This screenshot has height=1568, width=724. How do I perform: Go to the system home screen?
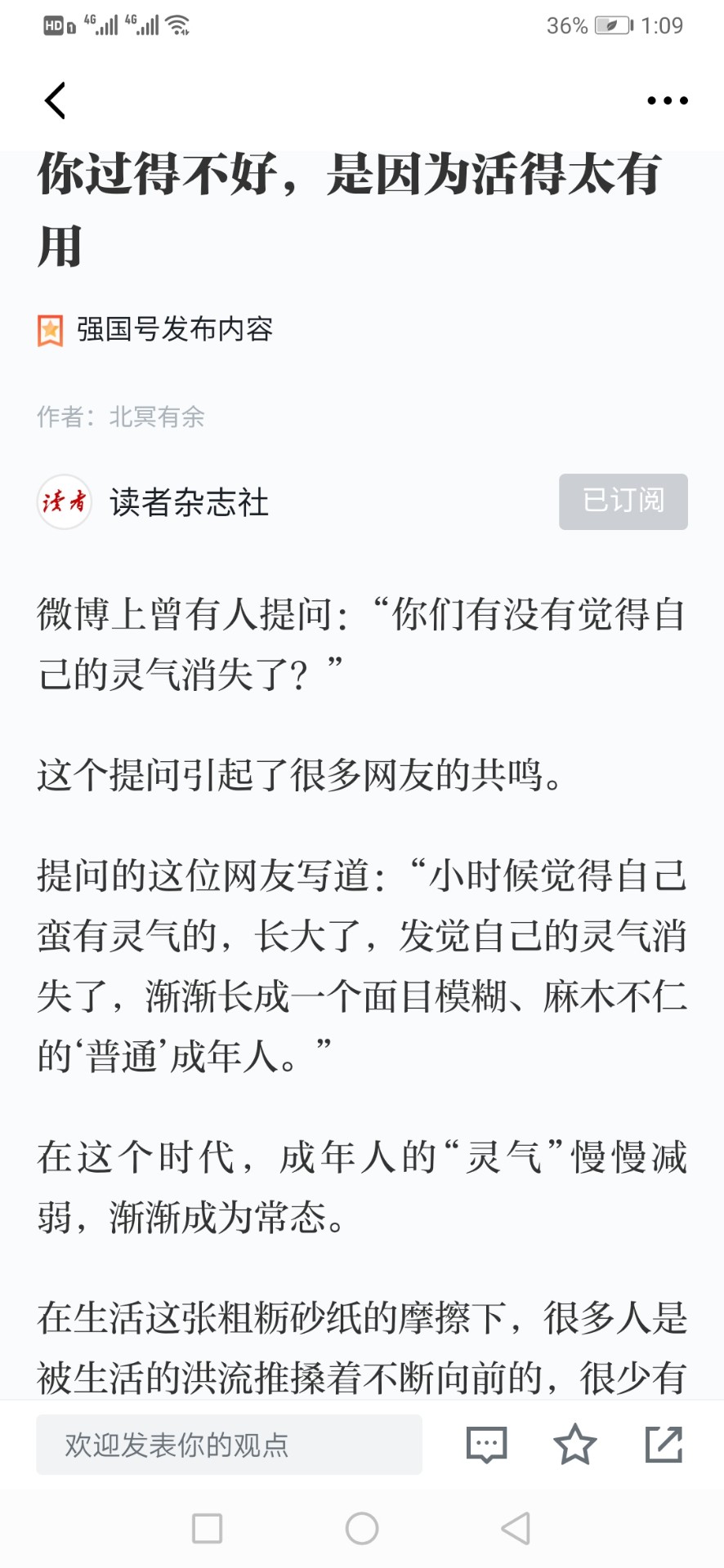362,1528
